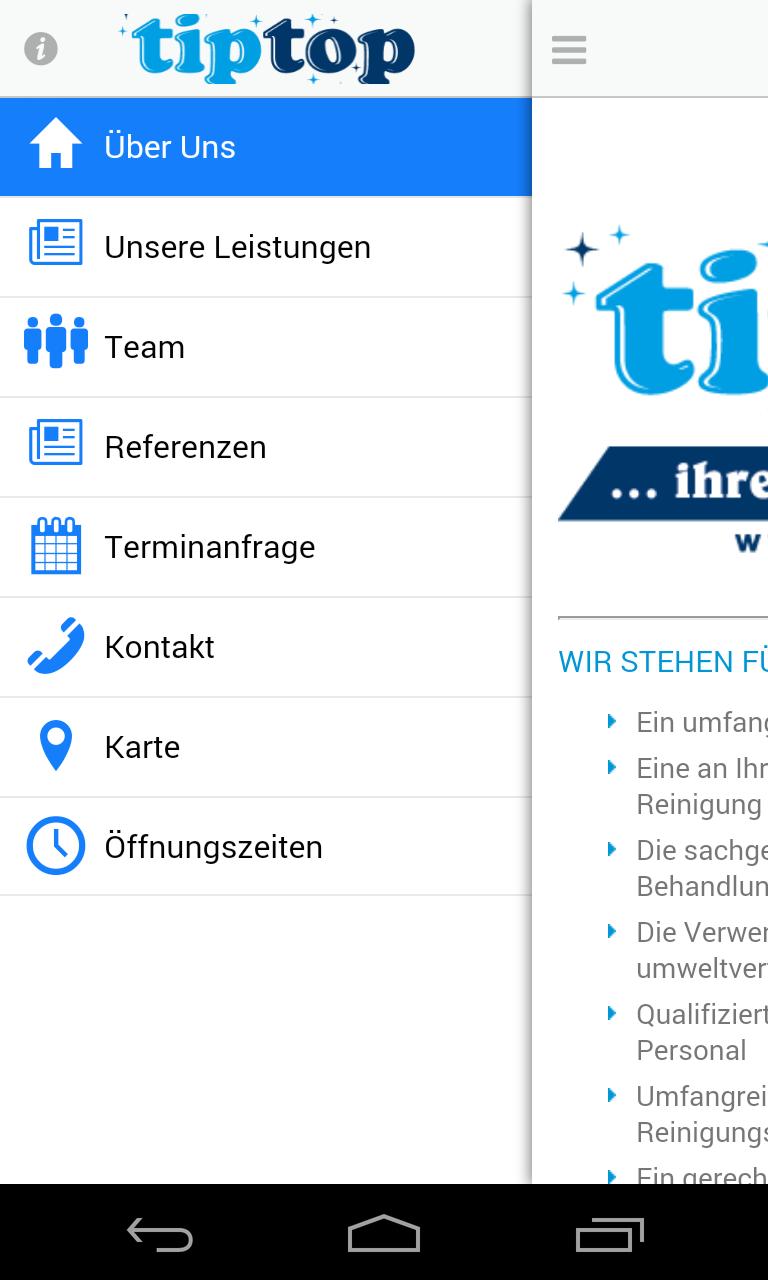768x1280 pixels.
Task: Go to the Android home screen
Action: pyautogui.click(x=384, y=1234)
